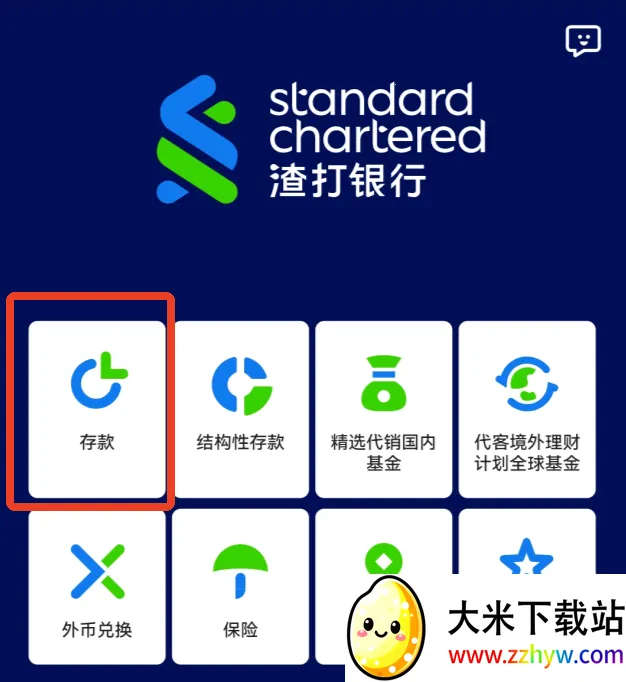Tap 代客境外理财计划全球基金 tile
The image size is (626, 682).
[x=526, y=408]
